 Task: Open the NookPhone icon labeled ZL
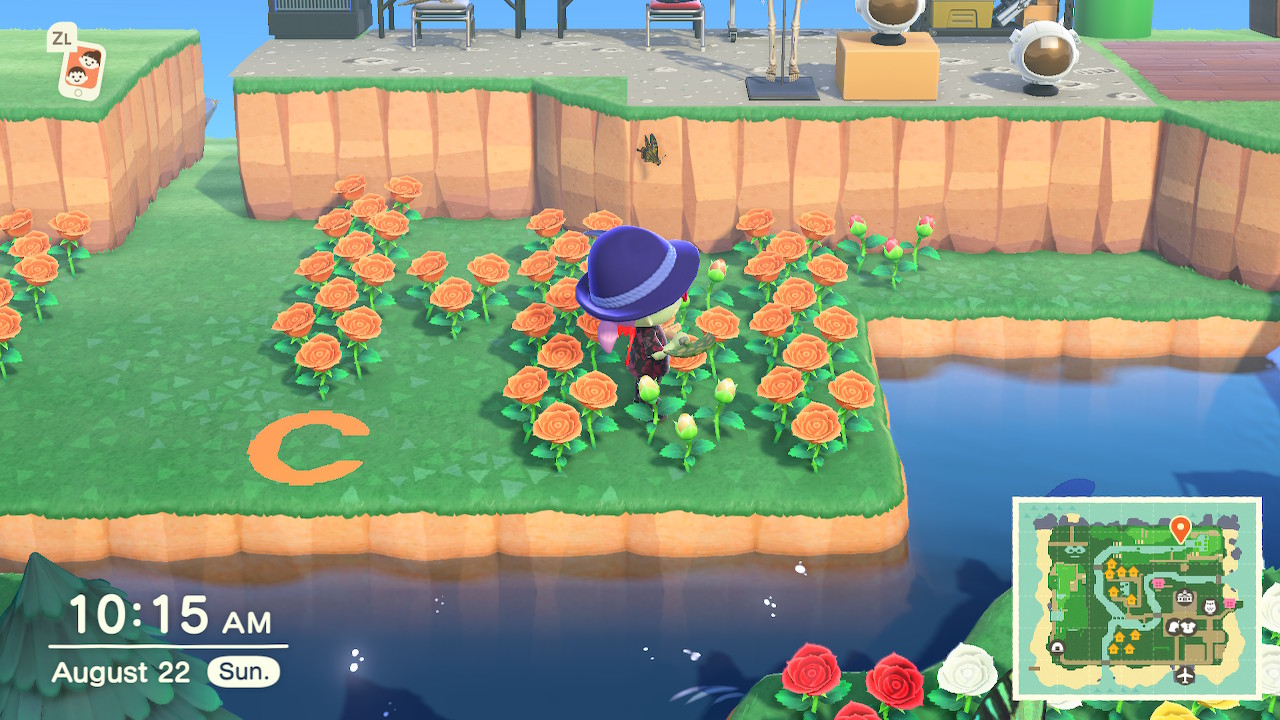click(81, 70)
